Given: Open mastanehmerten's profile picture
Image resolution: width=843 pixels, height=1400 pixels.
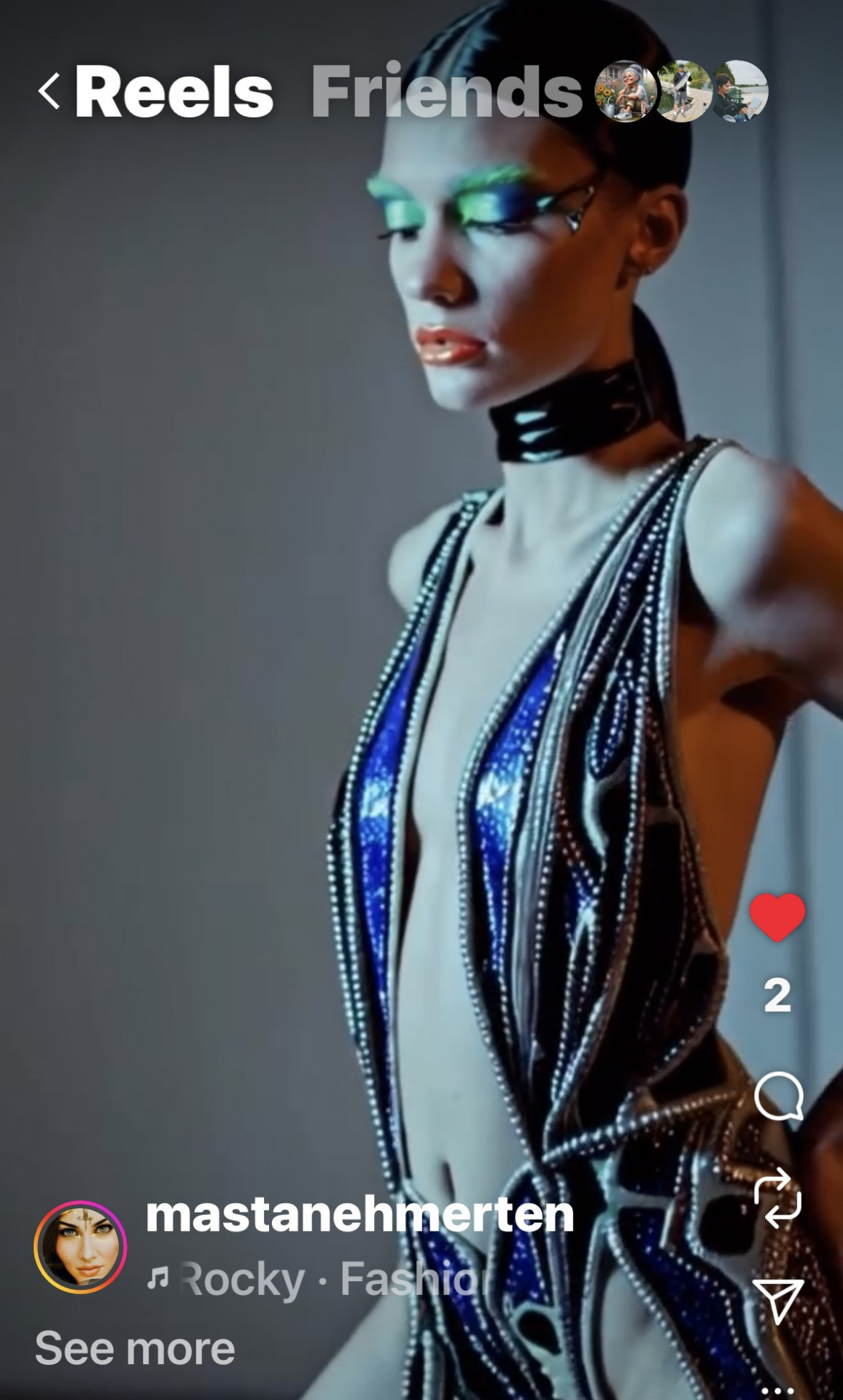Looking at the screenshot, I should point(80,1247).
